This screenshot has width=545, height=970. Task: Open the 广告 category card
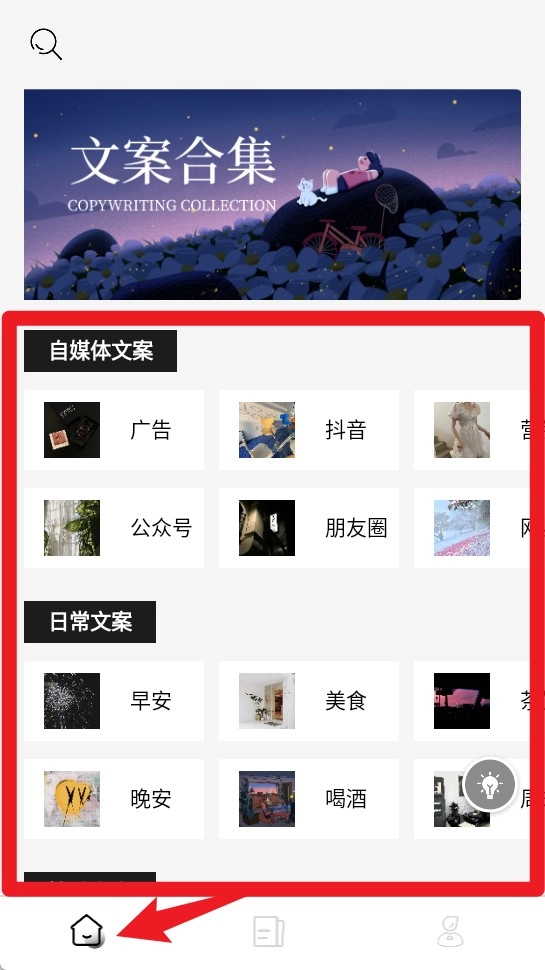[x=114, y=430]
